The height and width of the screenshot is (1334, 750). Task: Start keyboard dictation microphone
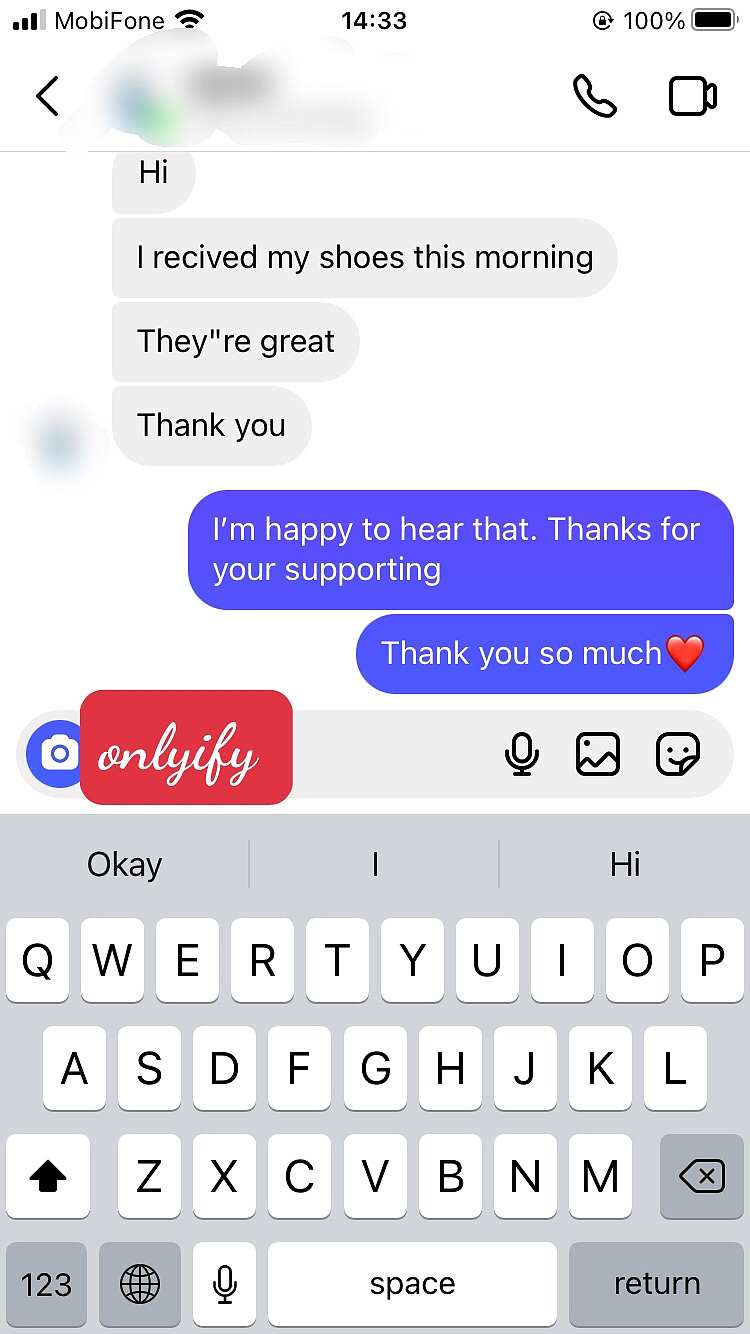click(x=225, y=1284)
